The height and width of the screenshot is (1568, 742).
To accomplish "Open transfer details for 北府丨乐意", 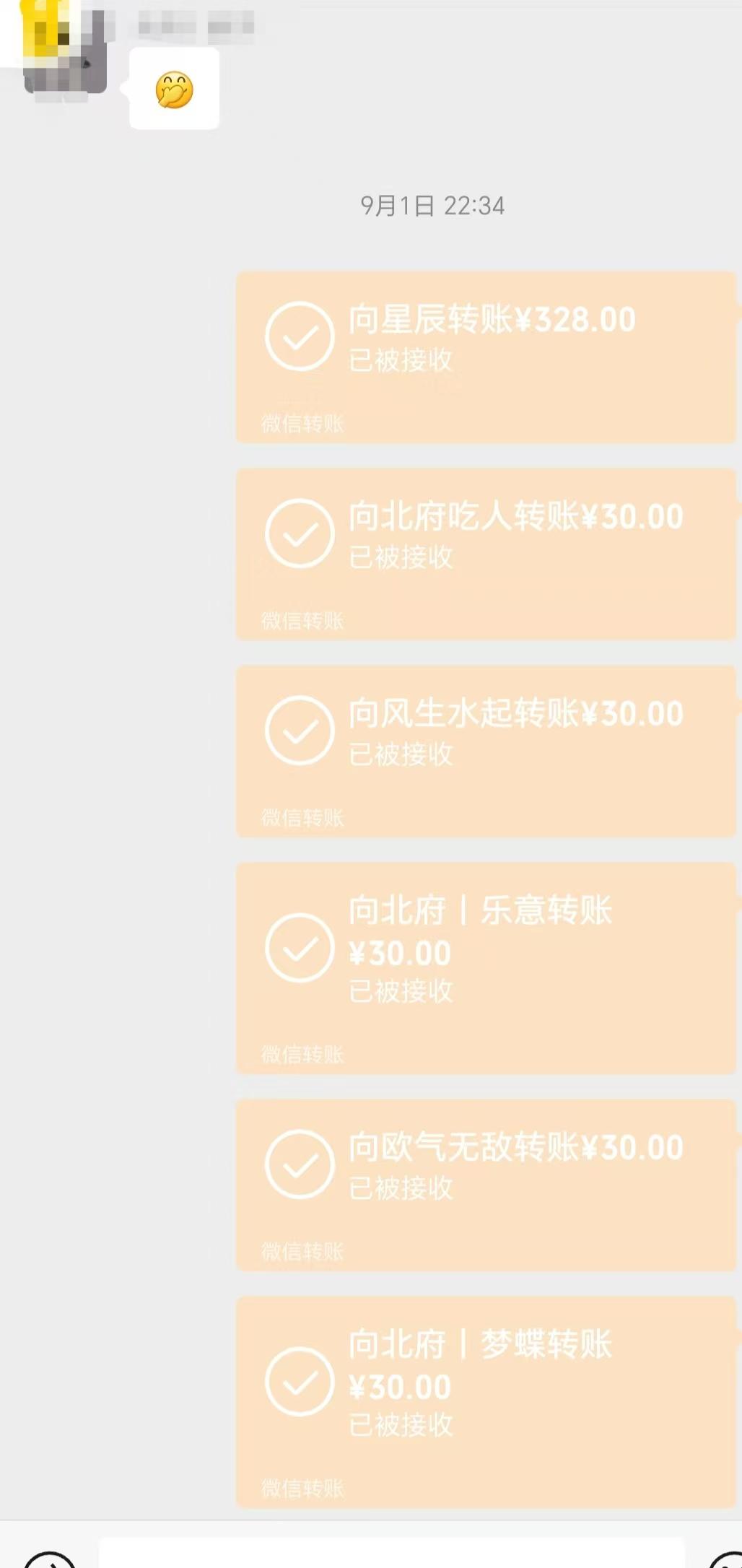I will click(x=485, y=967).
